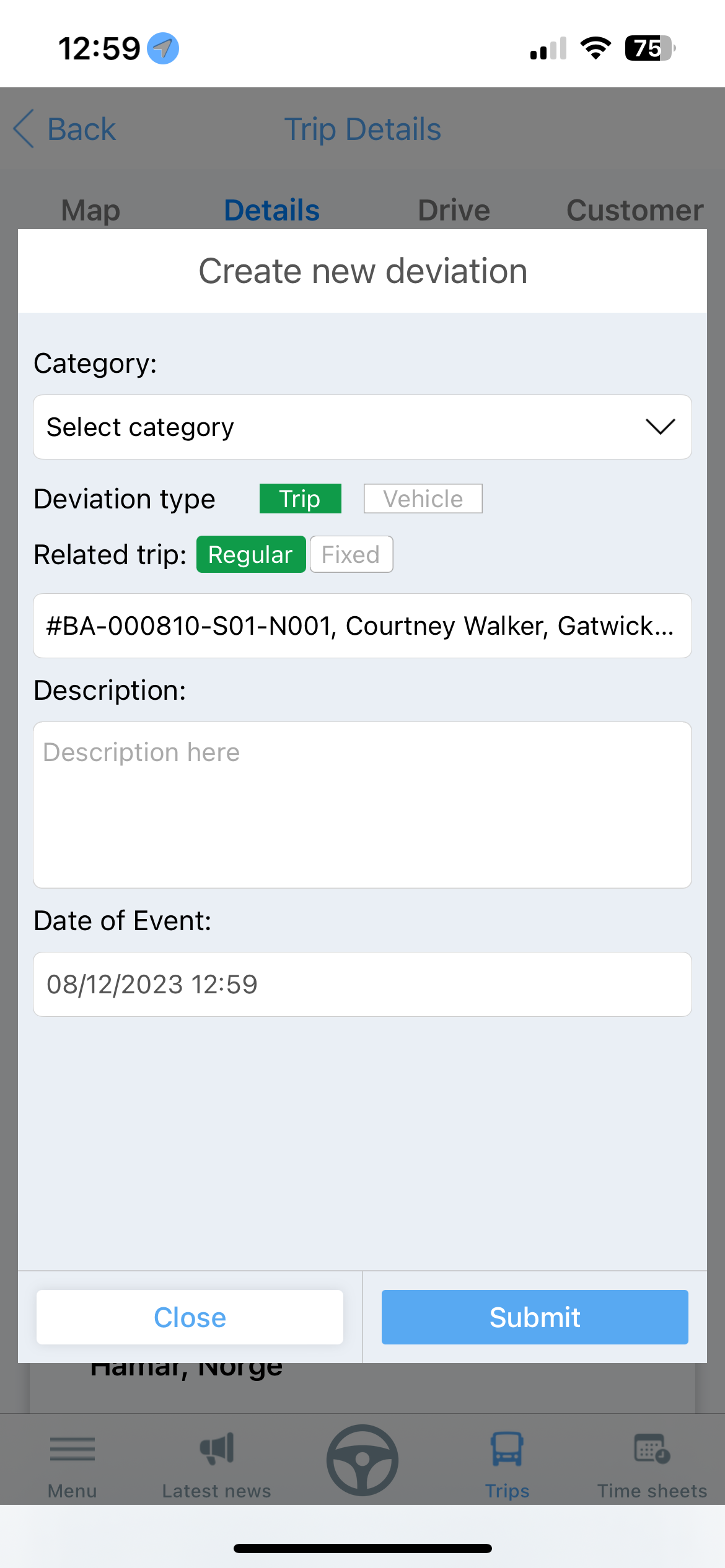Set related trip to Regular
The height and width of the screenshot is (1568, 725).
[x=251, y=554]
